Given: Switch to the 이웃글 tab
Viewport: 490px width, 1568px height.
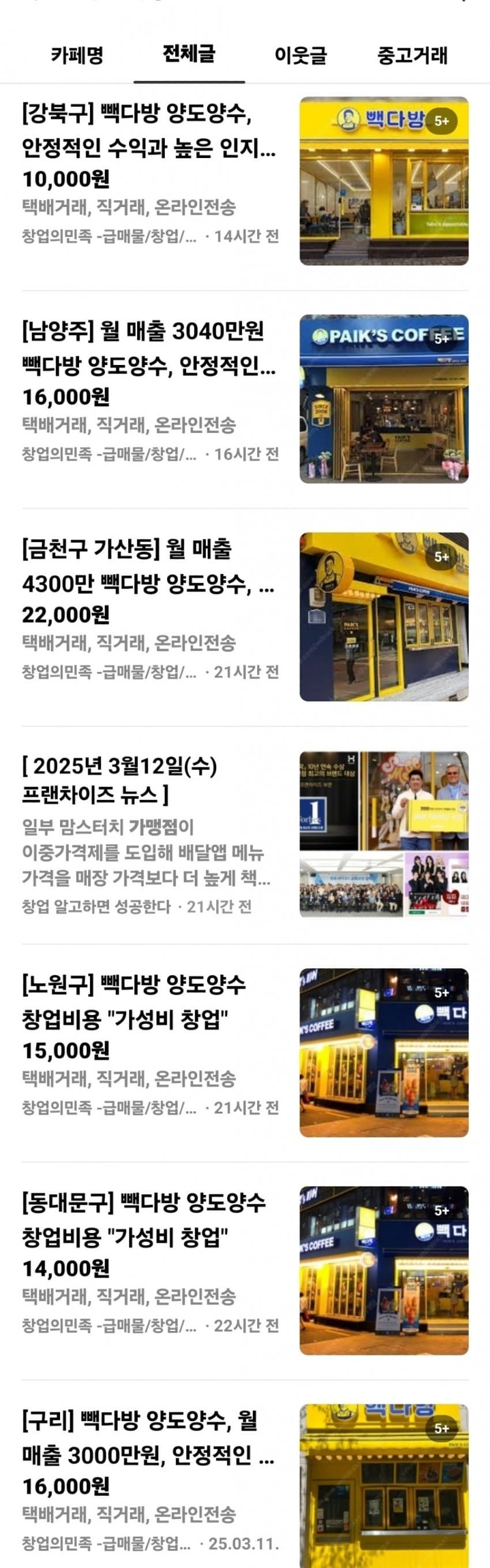Looking at the screenshot, I should [300, 56].
